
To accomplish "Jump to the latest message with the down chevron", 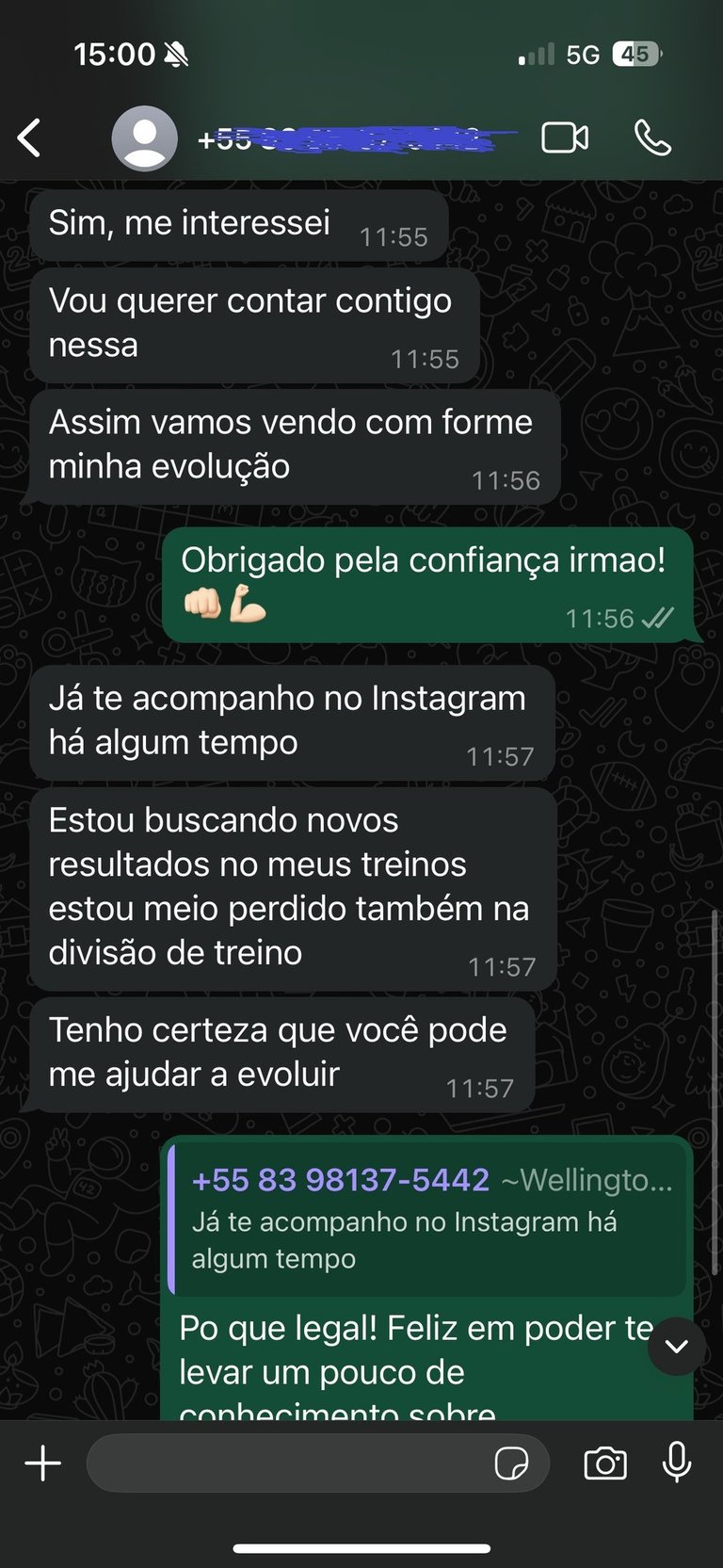I will click(x=676, y=1347).
